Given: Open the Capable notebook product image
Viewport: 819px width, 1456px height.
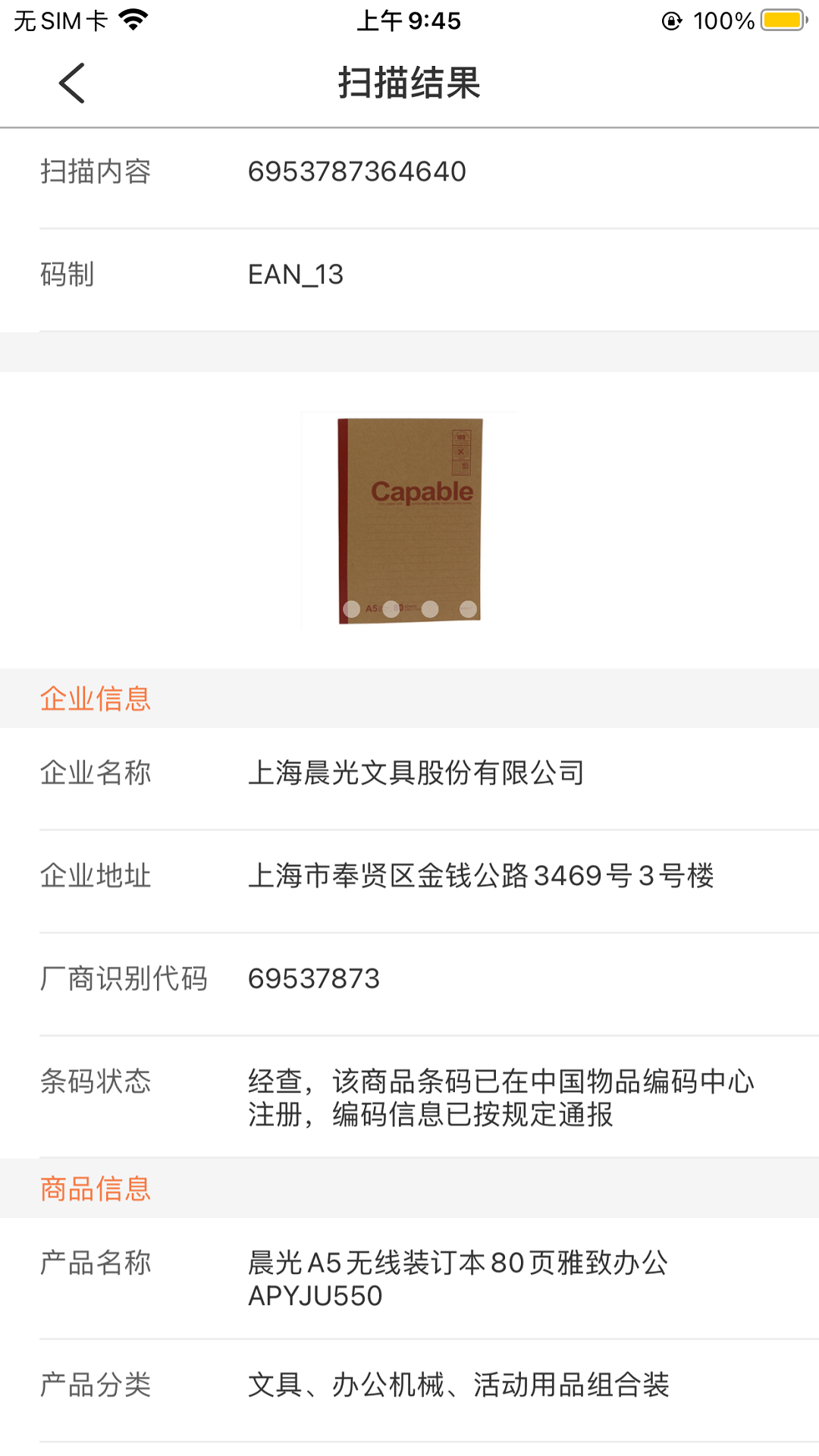Looking at the screenshot, I should (409, 520).
